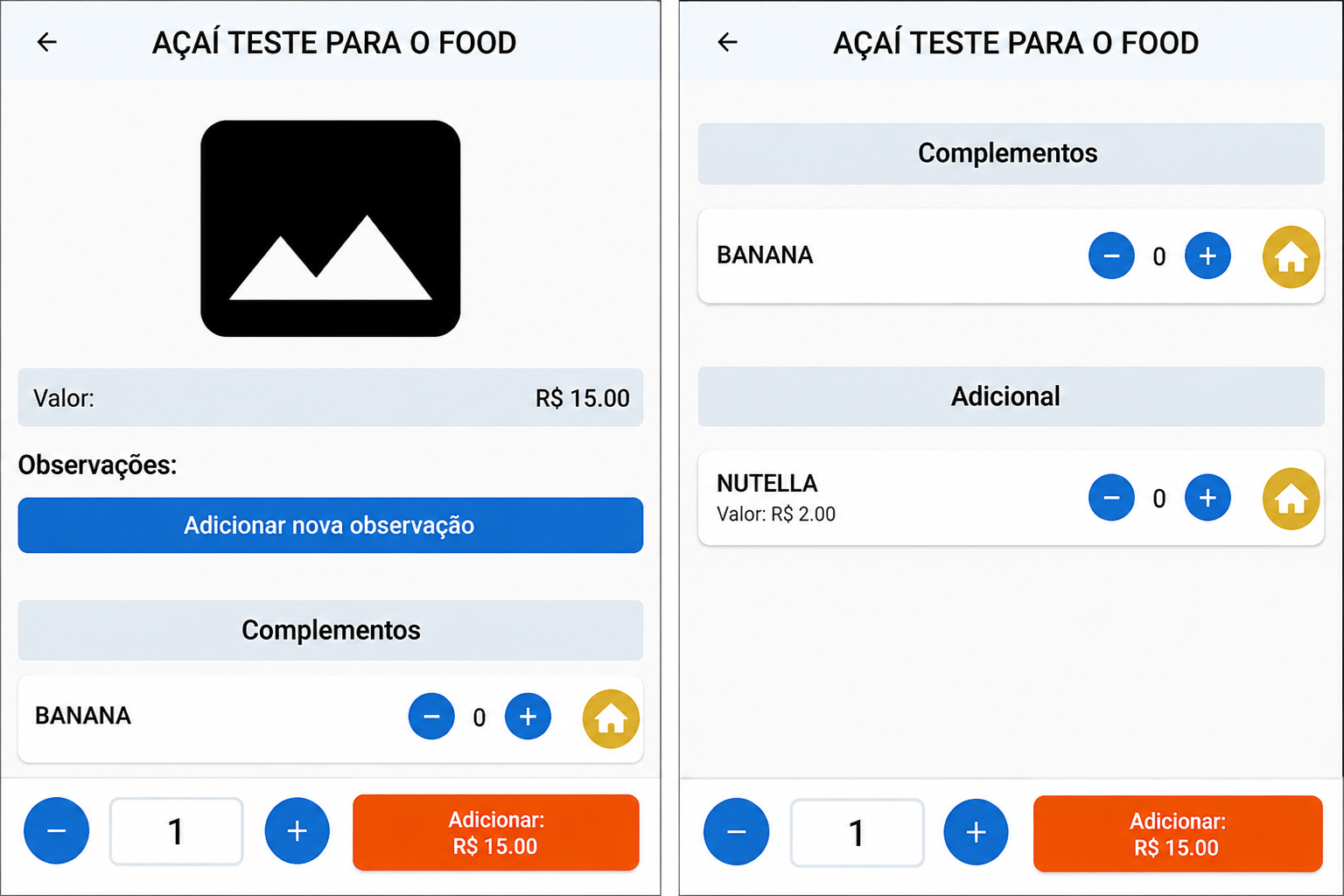
Task: Go back from the screen listing NUTELLA
Action: 727,42
